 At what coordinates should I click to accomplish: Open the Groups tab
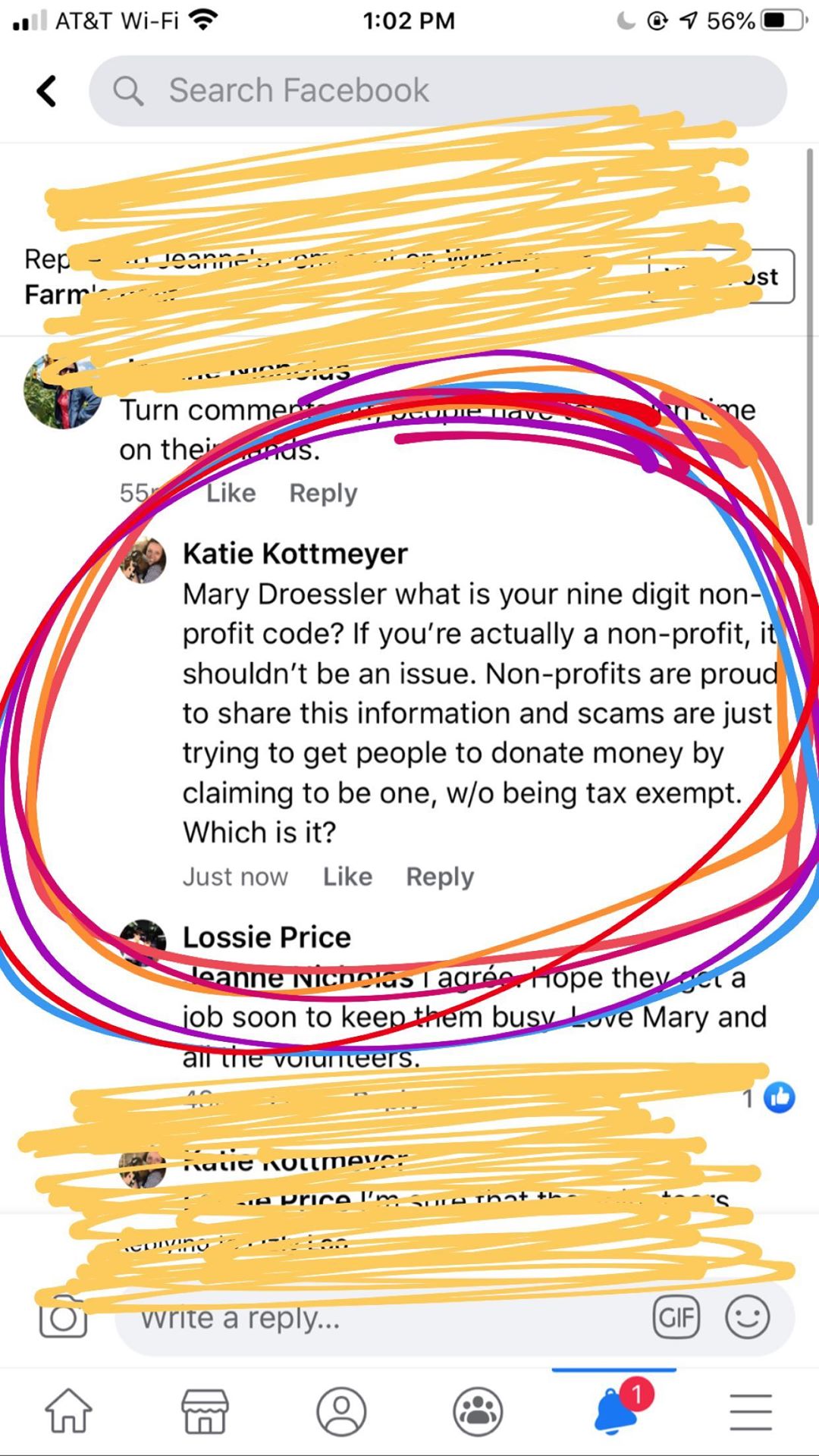(478, 1411)
